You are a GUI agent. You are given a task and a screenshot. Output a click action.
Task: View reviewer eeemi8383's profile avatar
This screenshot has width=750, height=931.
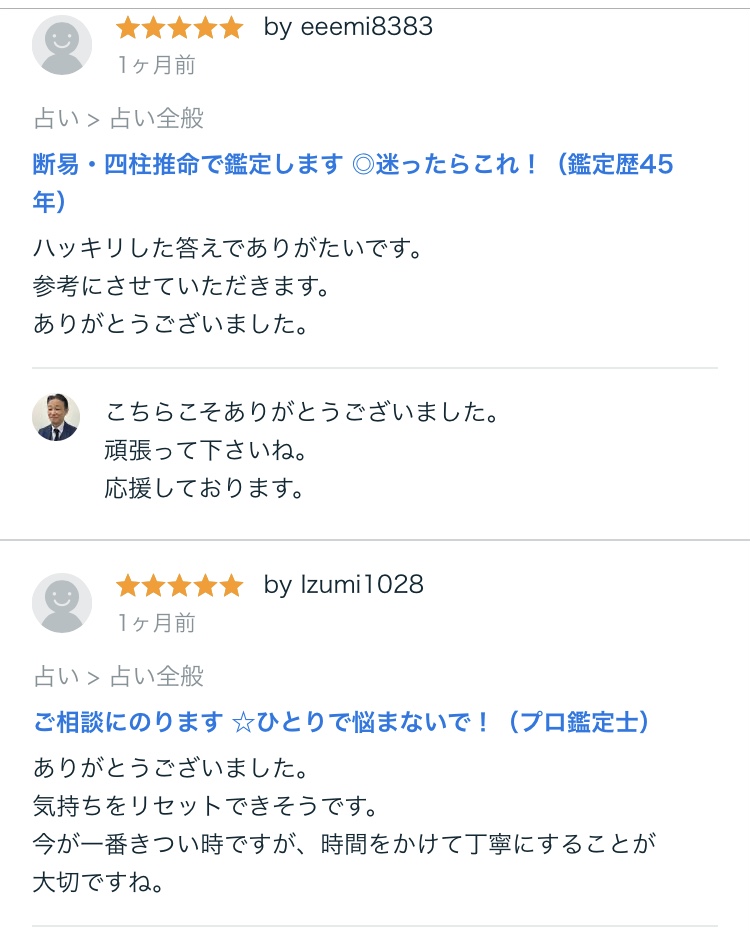pos(62,45)
